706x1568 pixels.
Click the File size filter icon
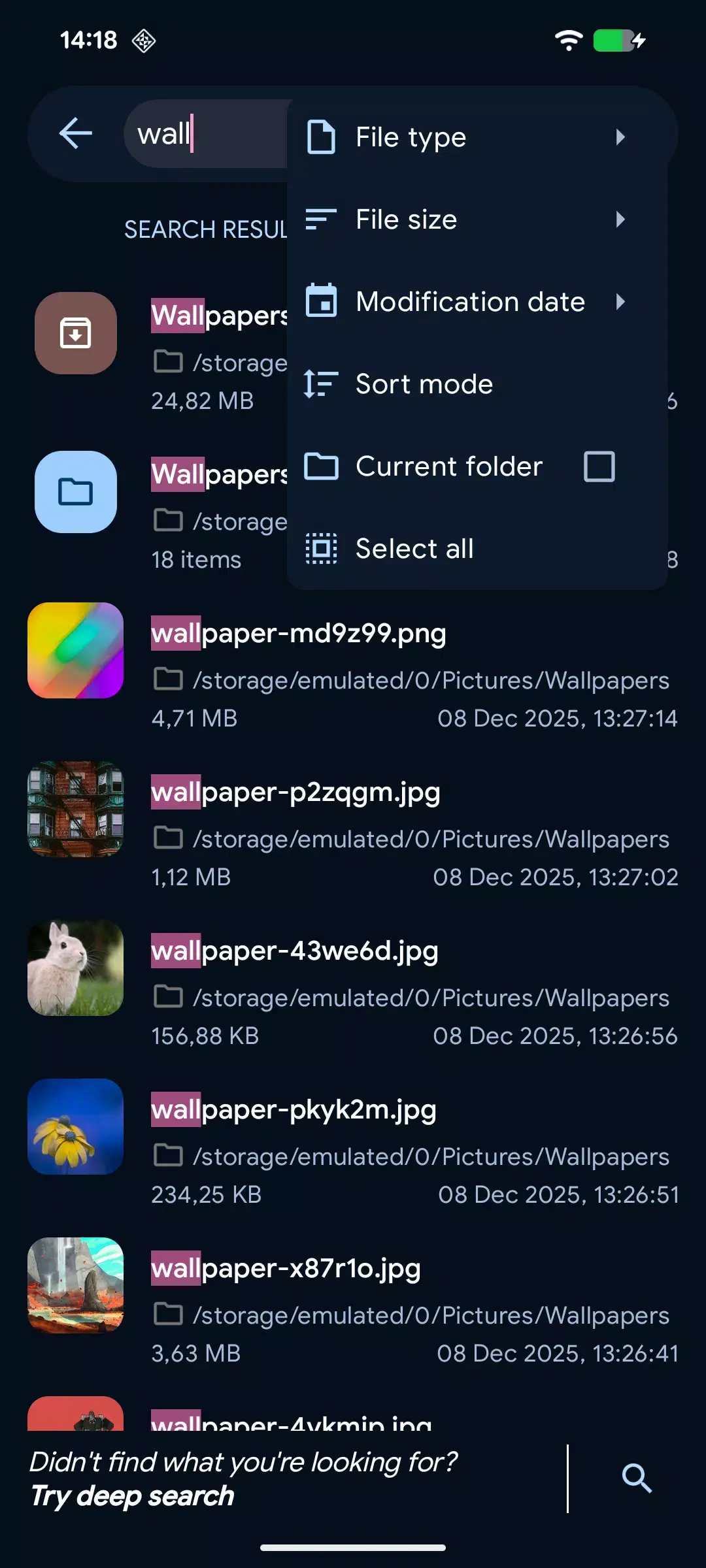coord(321,220)
